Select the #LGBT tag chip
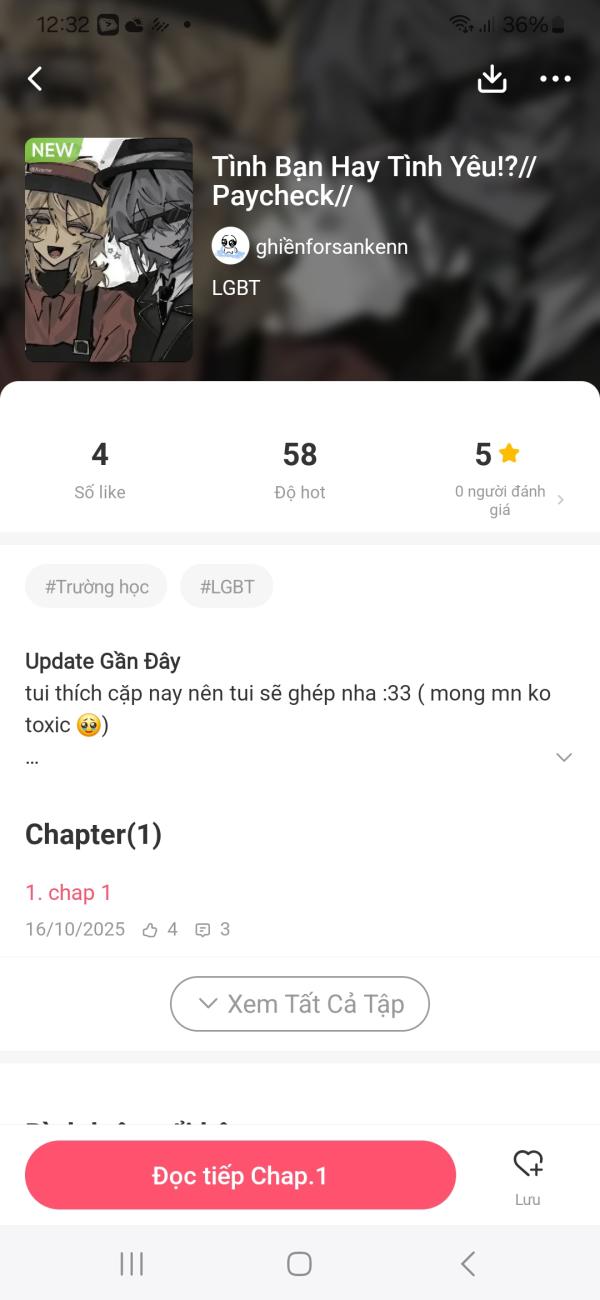This screenshot has height=1300, width=600. click(227, 587)
